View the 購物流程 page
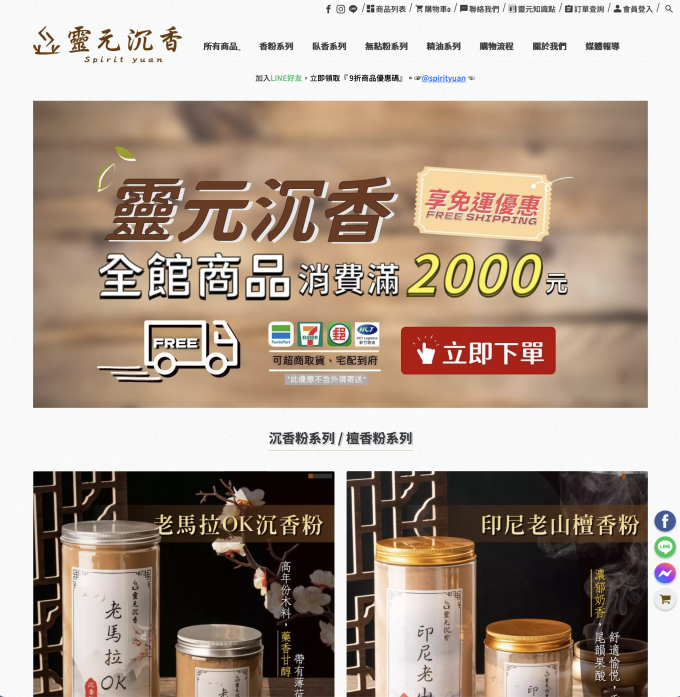 click(496, 47)
